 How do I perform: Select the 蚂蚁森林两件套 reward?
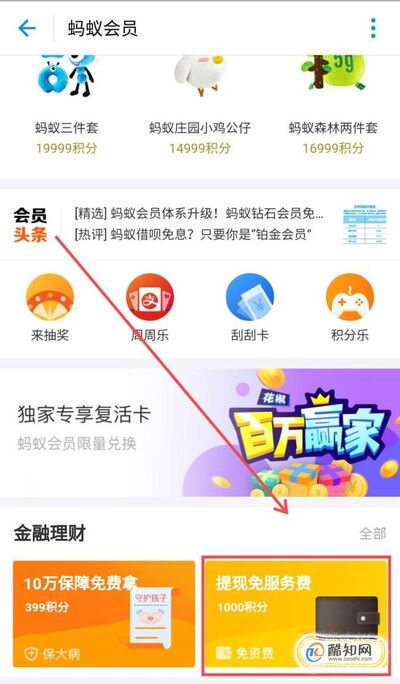point(333,104)
